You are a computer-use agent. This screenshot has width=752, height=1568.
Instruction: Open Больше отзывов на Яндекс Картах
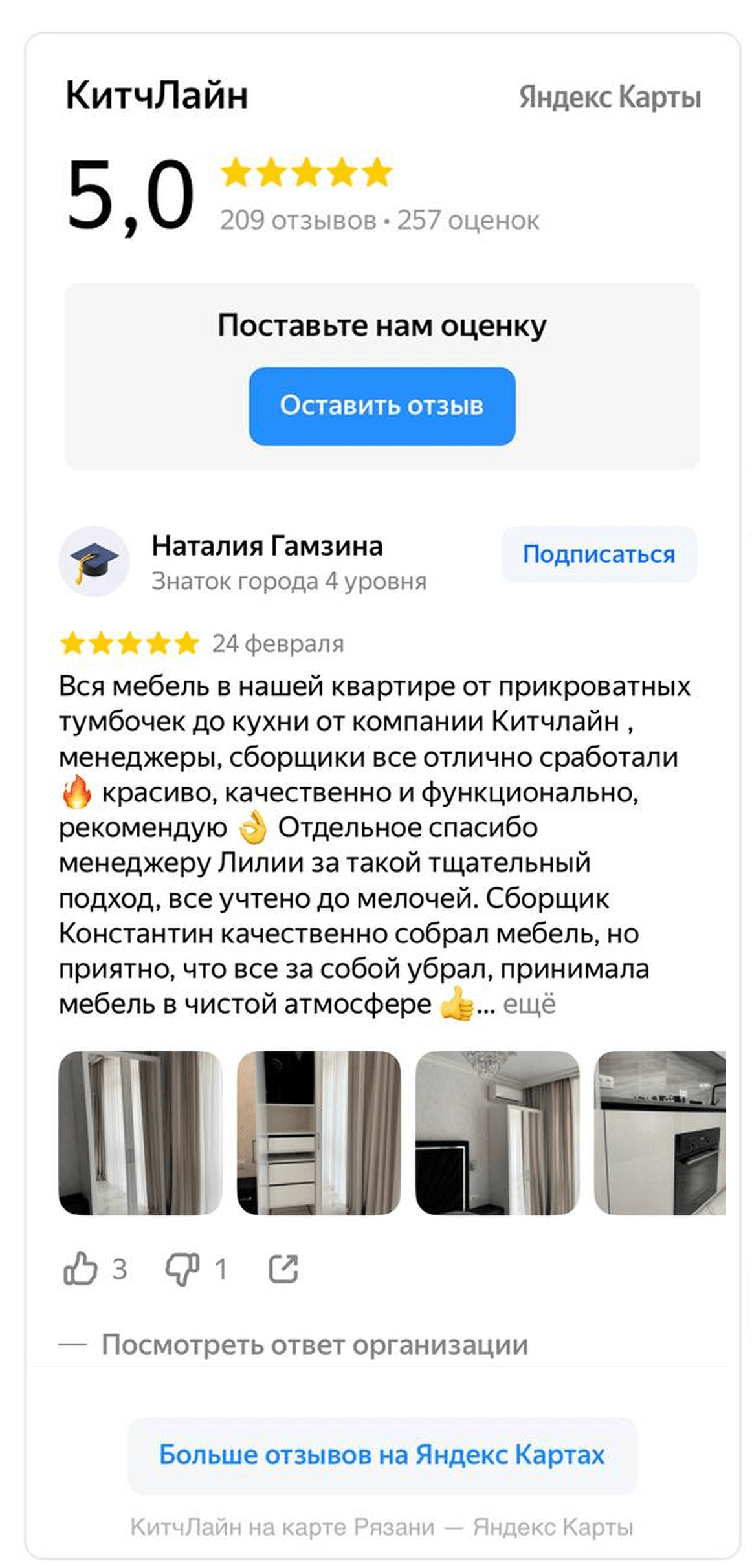382,1455
